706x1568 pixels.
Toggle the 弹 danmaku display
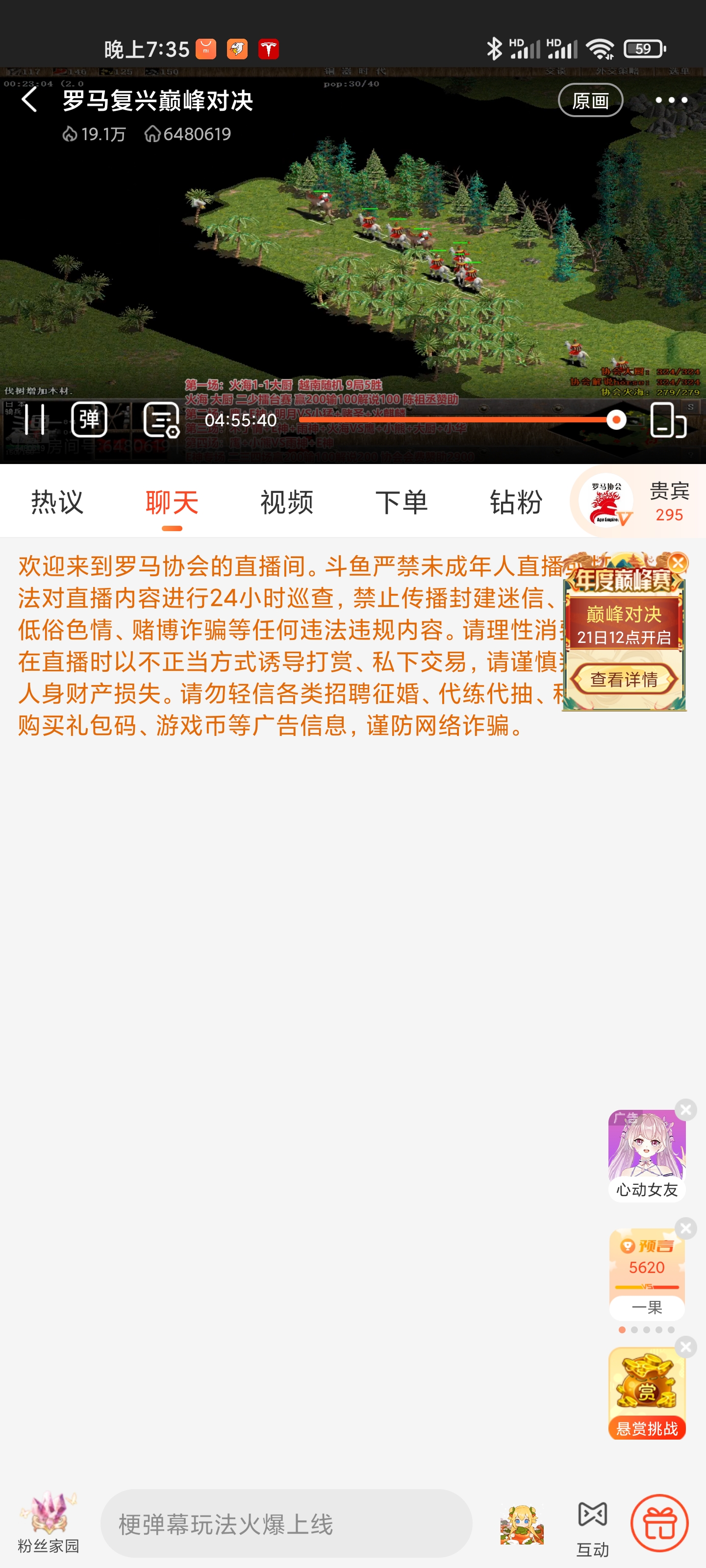click(x=89, y=419)
